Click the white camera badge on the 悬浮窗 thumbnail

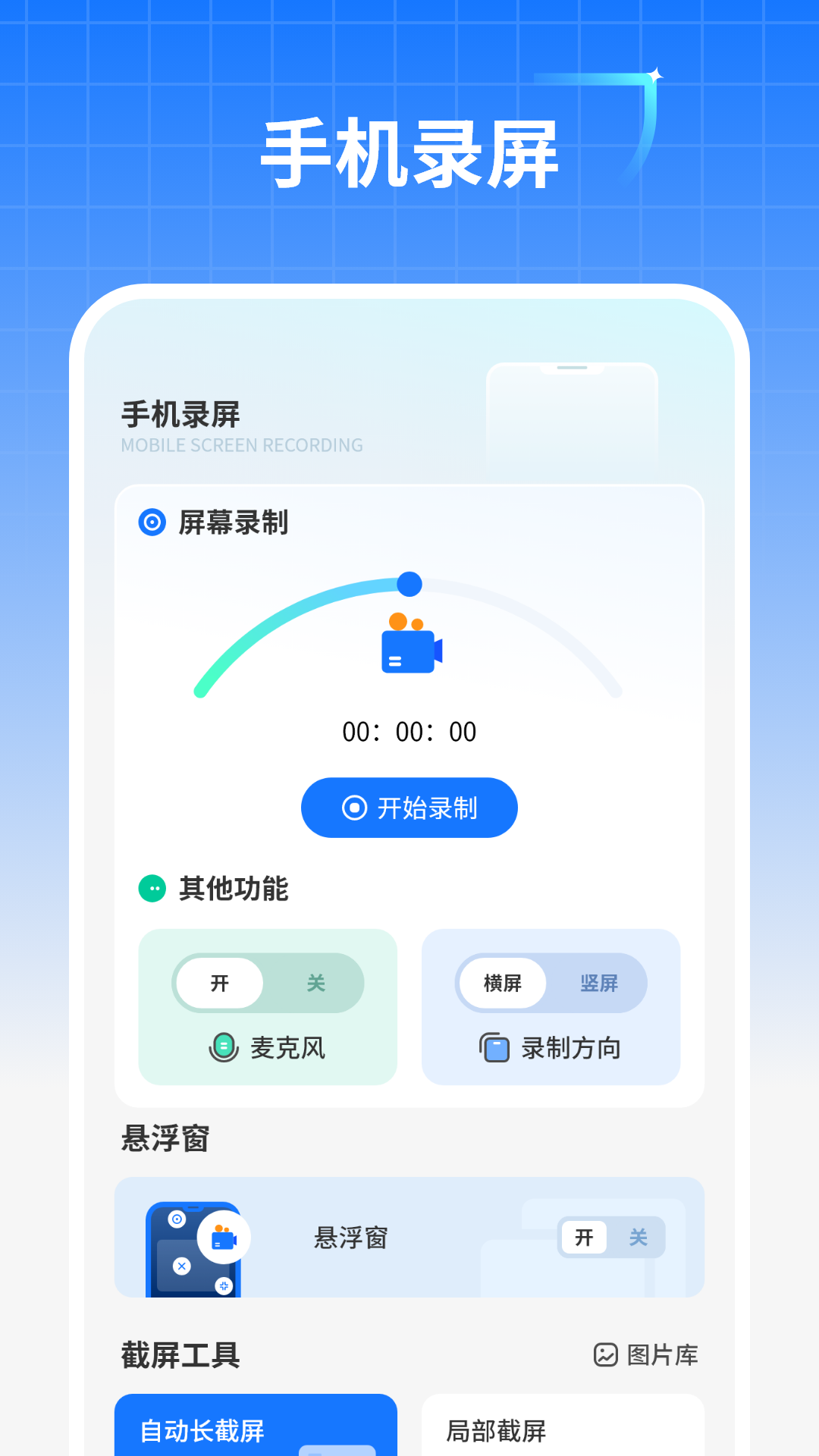pyautogui.click(x=224, y=1237)
